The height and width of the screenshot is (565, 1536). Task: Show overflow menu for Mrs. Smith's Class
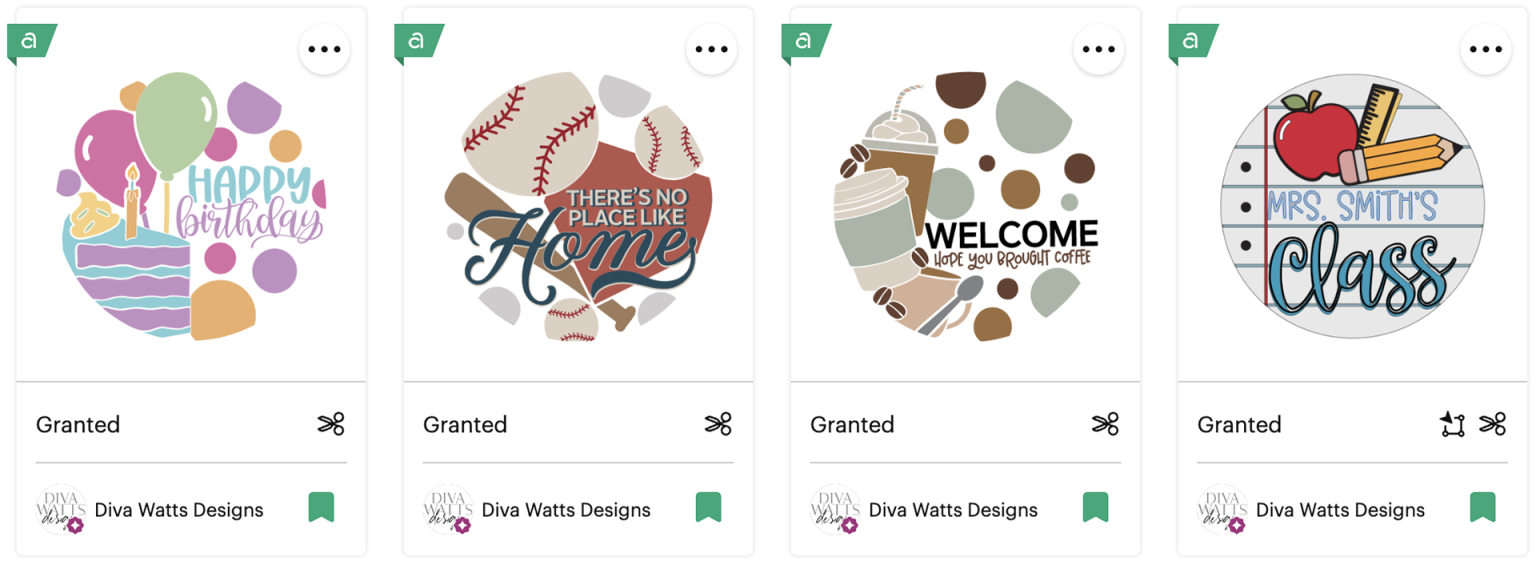tap(1485, 49)
